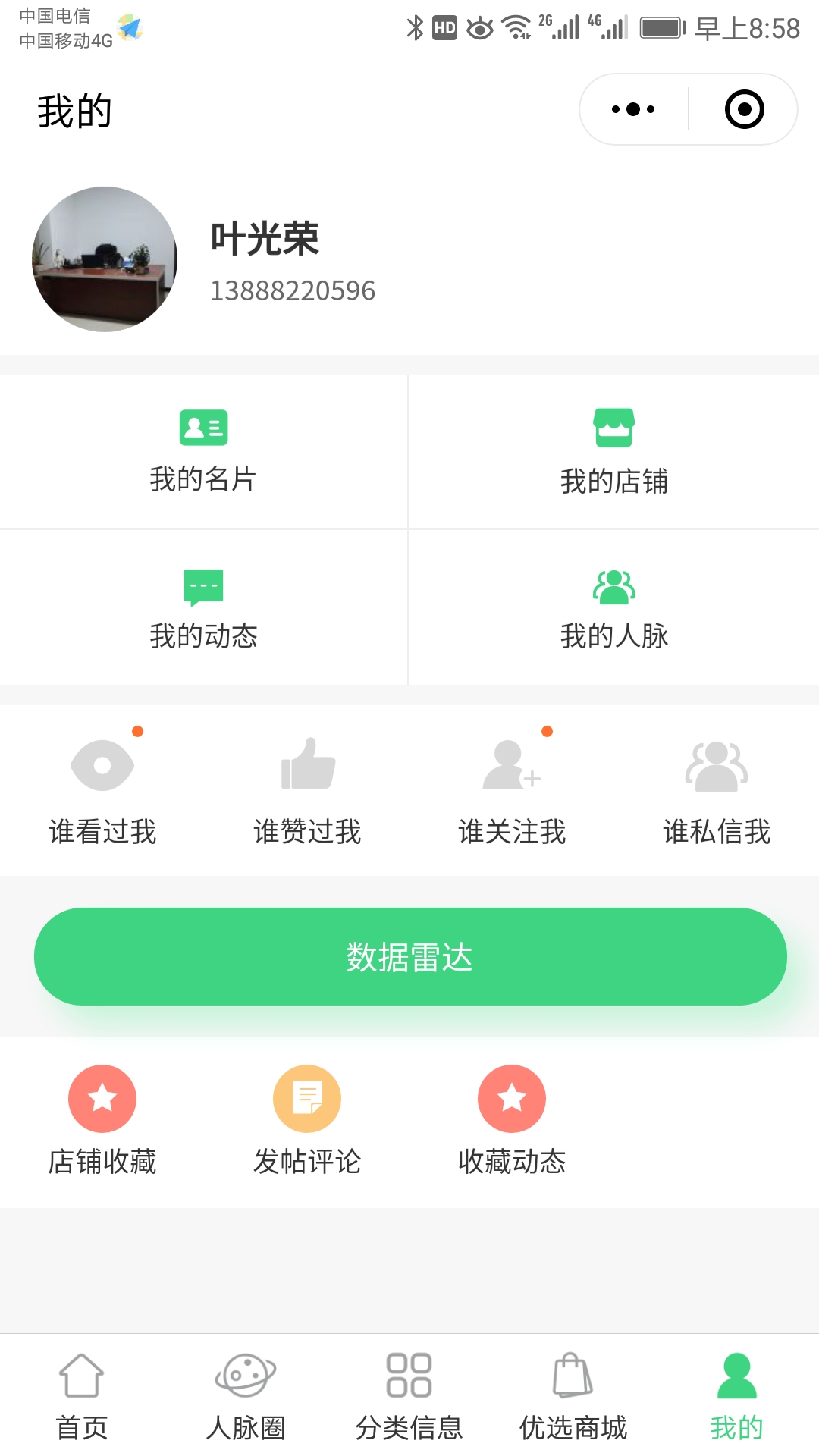The height and width of the screenshot is (1456, 819).
Task: Open 我的人脉 contacts
Action: pyautogui.click(x=613, y=608)
